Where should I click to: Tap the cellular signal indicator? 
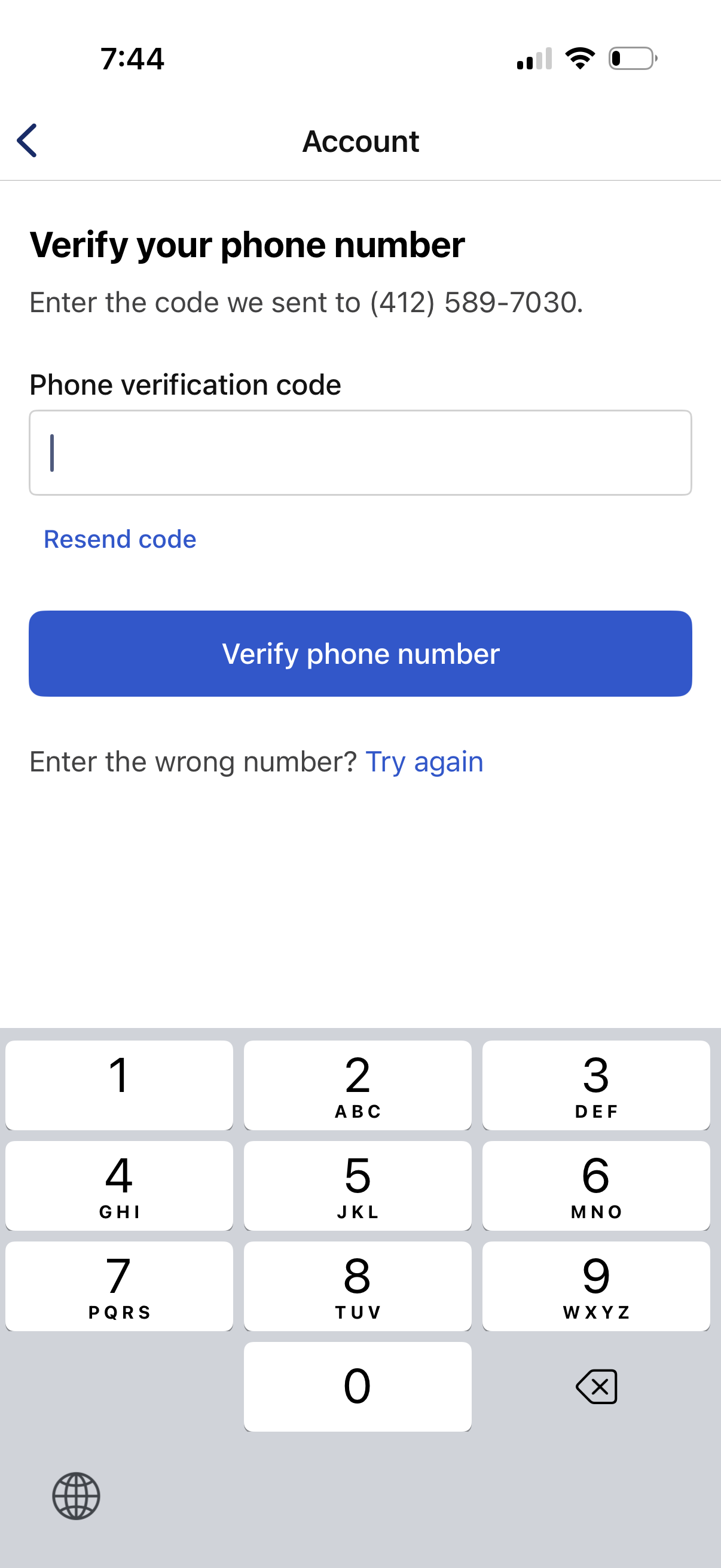(x=533, y=58)
